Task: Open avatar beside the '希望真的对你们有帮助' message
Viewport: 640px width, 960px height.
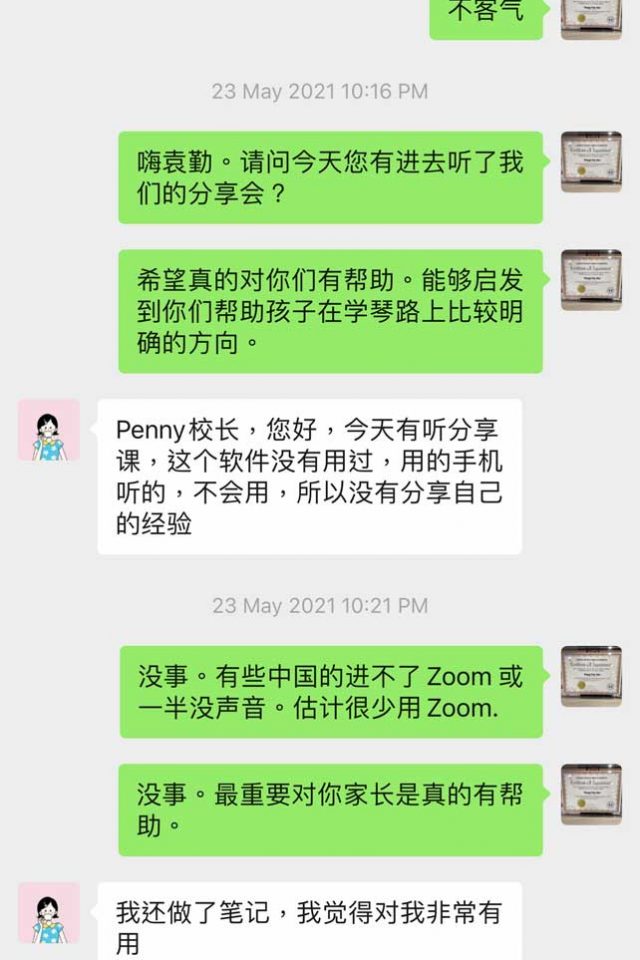Action: [x=591, y=280]
